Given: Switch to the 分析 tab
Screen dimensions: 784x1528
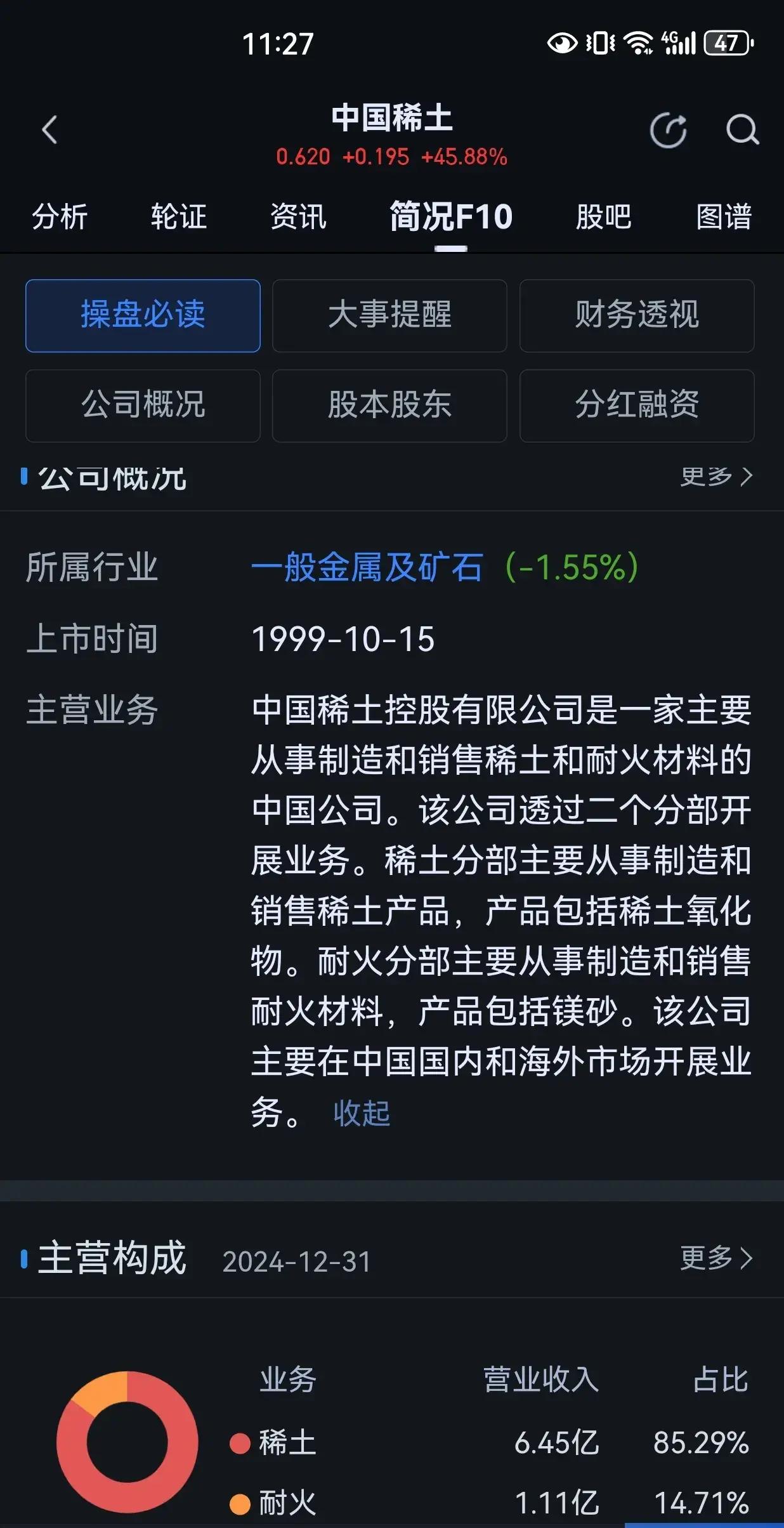Looking at the screenshot, I should [x=60, y=217].
